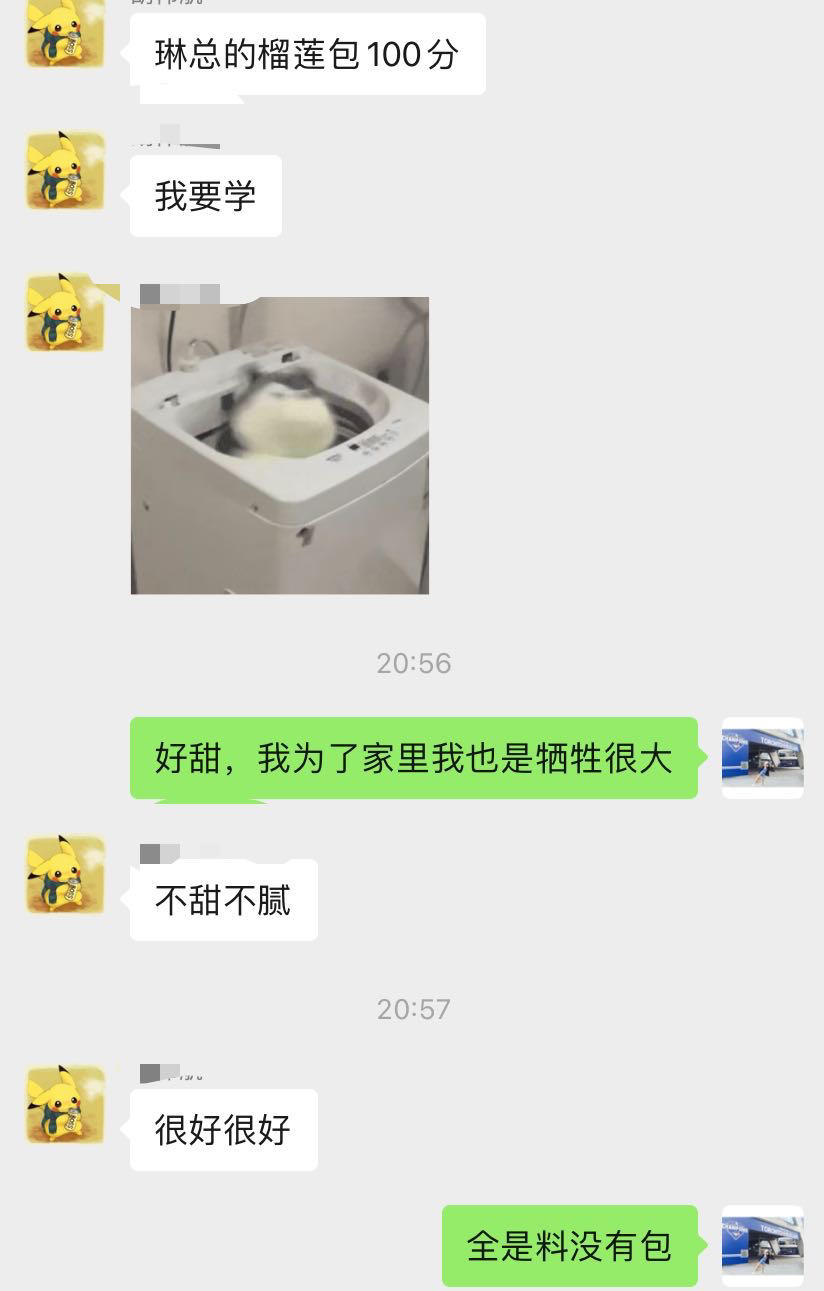Tap the Pikachu avatar beside "很好很好"
This screenshot has height=1291, width=824.
pyautogui.click(x=65, y=1104)
